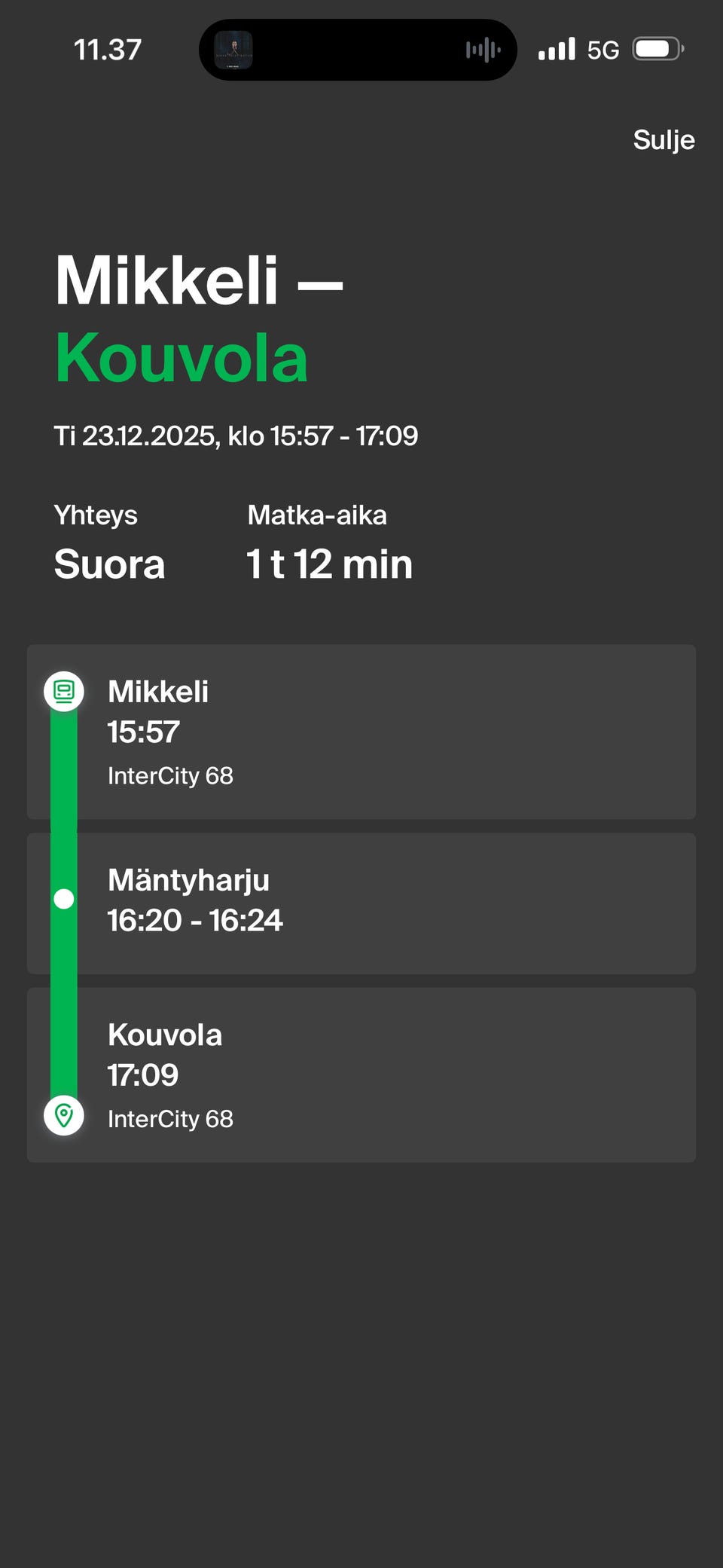
Task: Open the Dynamic Island media player
Action: click(236, 50)
